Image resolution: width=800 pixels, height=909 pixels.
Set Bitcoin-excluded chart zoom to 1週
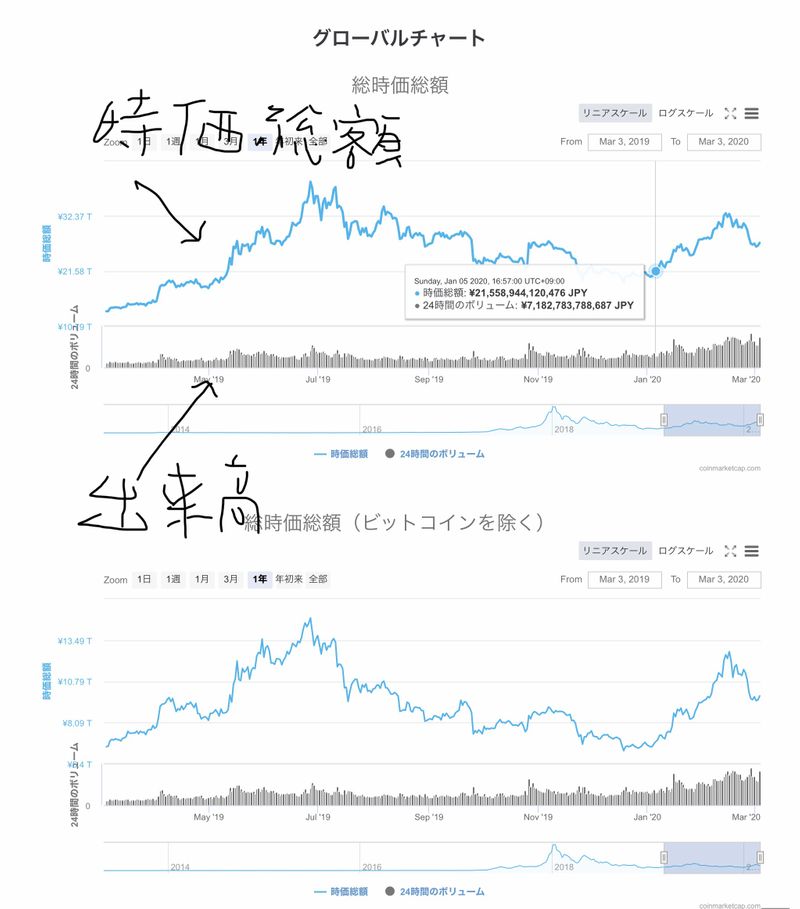173,579
